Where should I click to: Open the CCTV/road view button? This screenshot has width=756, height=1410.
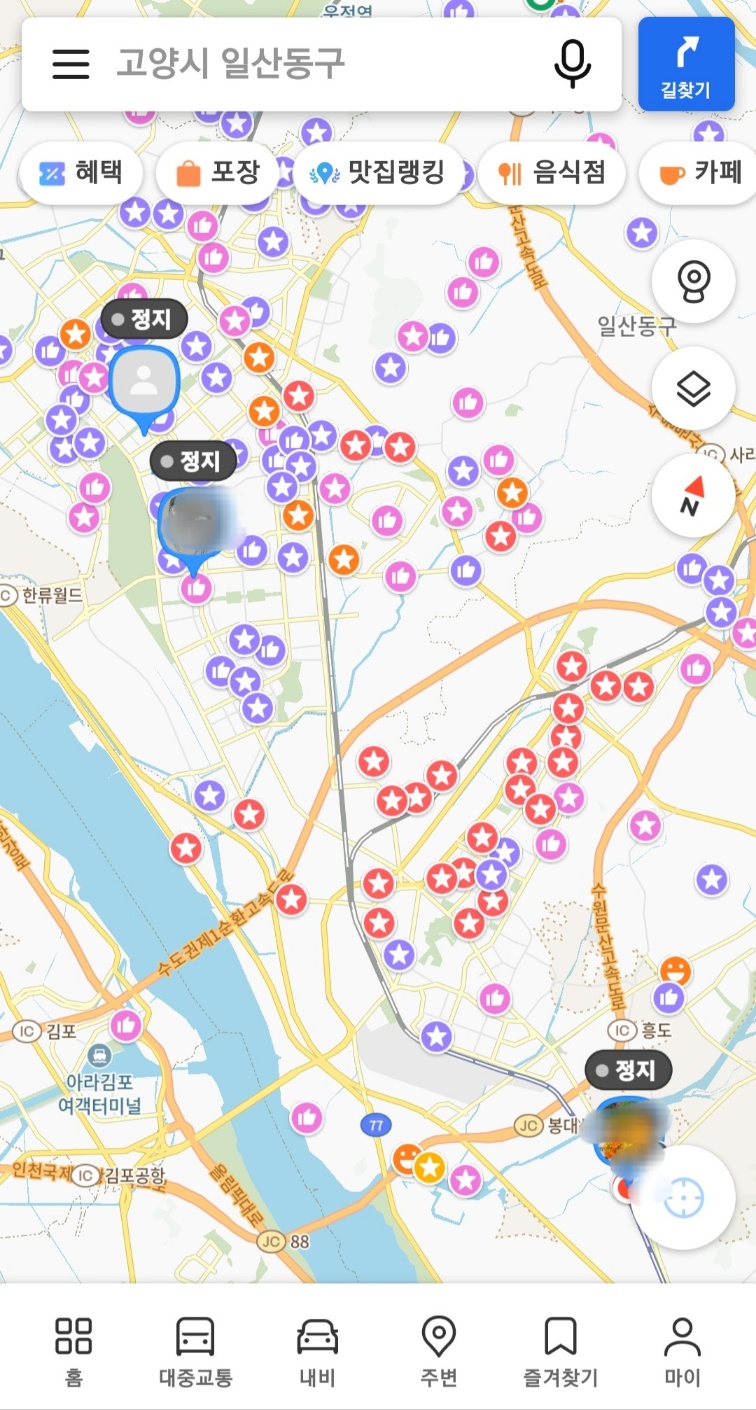[693, 282]
